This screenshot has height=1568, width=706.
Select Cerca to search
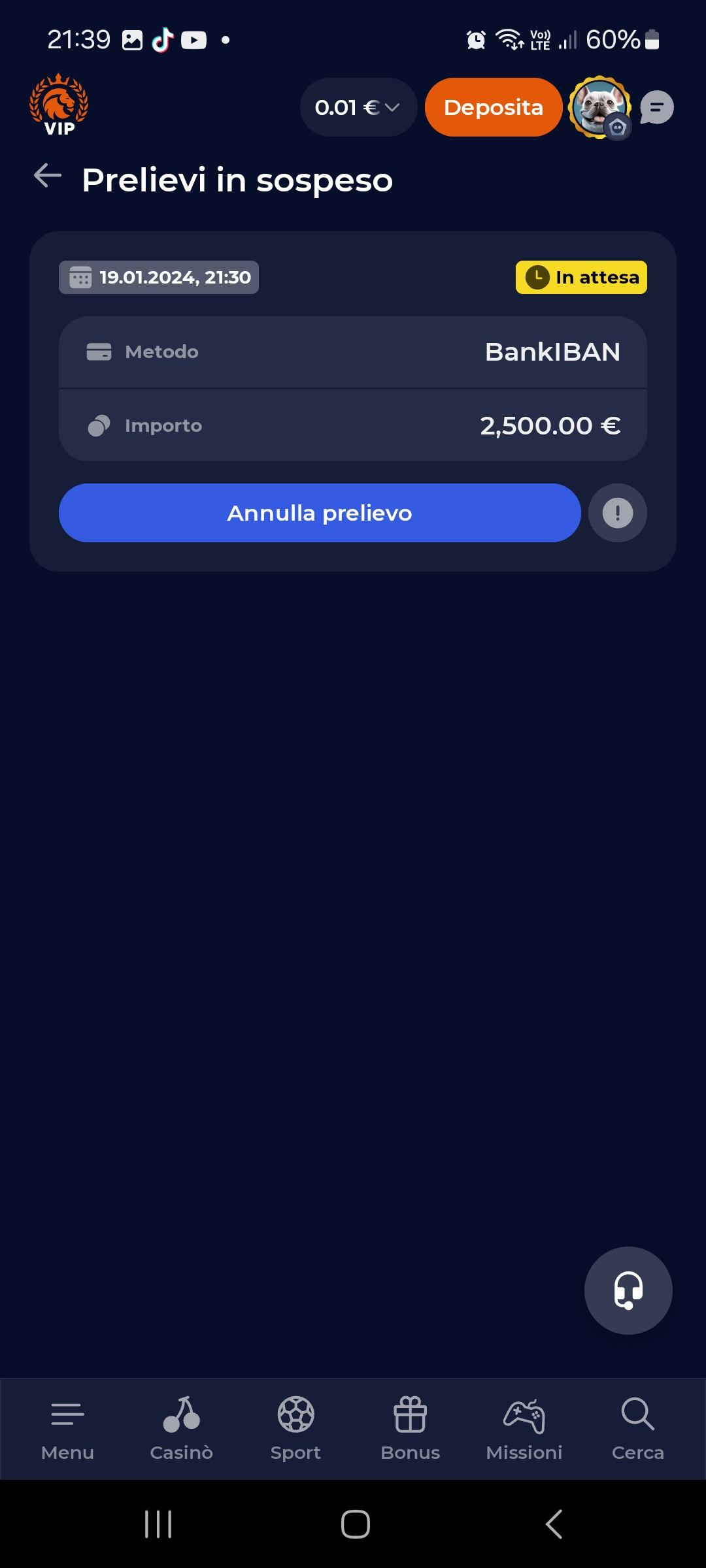[638, 1429]
